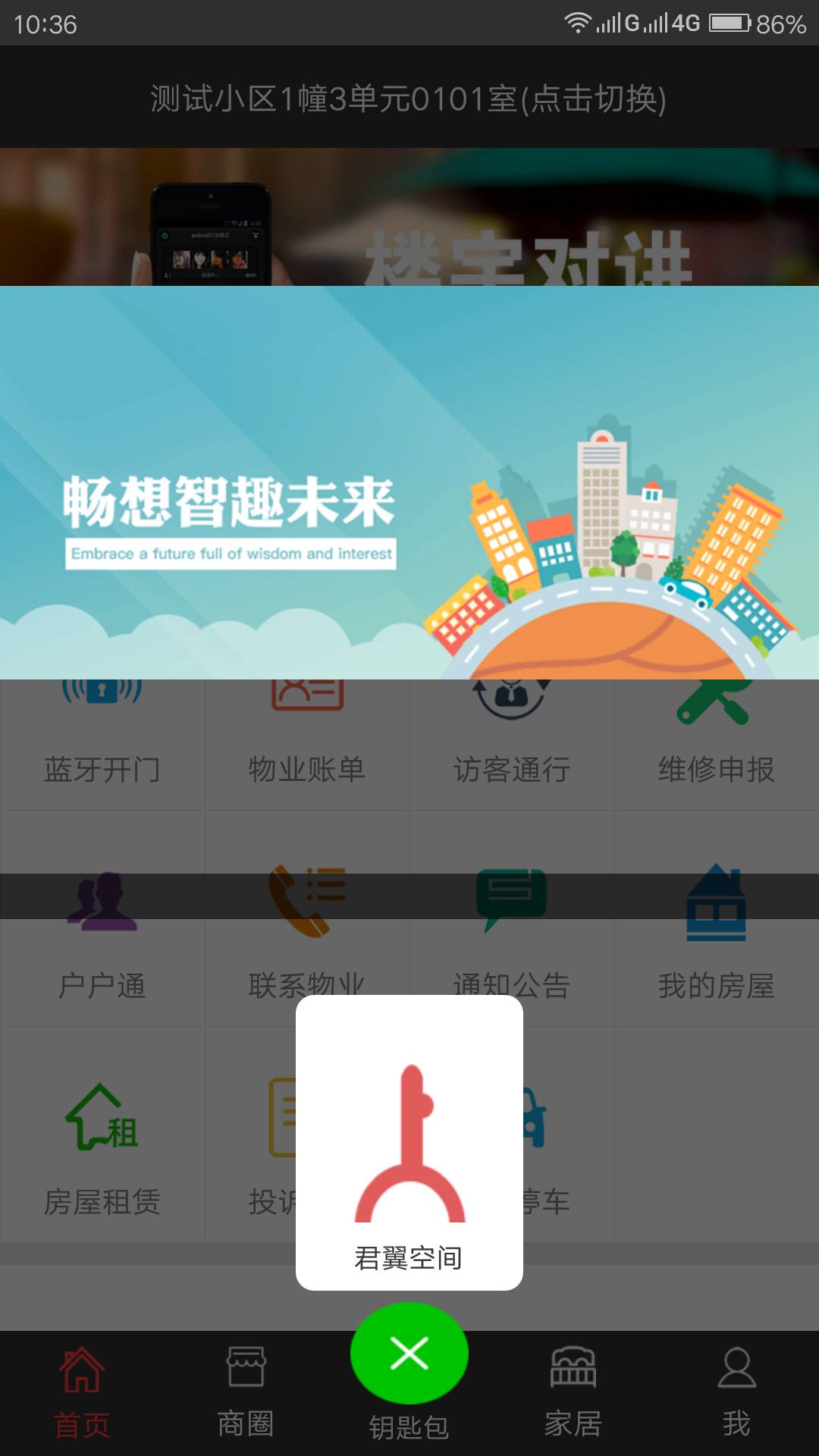Close the 钥匙包 popup
819x1456 pixels.
[409, 1354]
